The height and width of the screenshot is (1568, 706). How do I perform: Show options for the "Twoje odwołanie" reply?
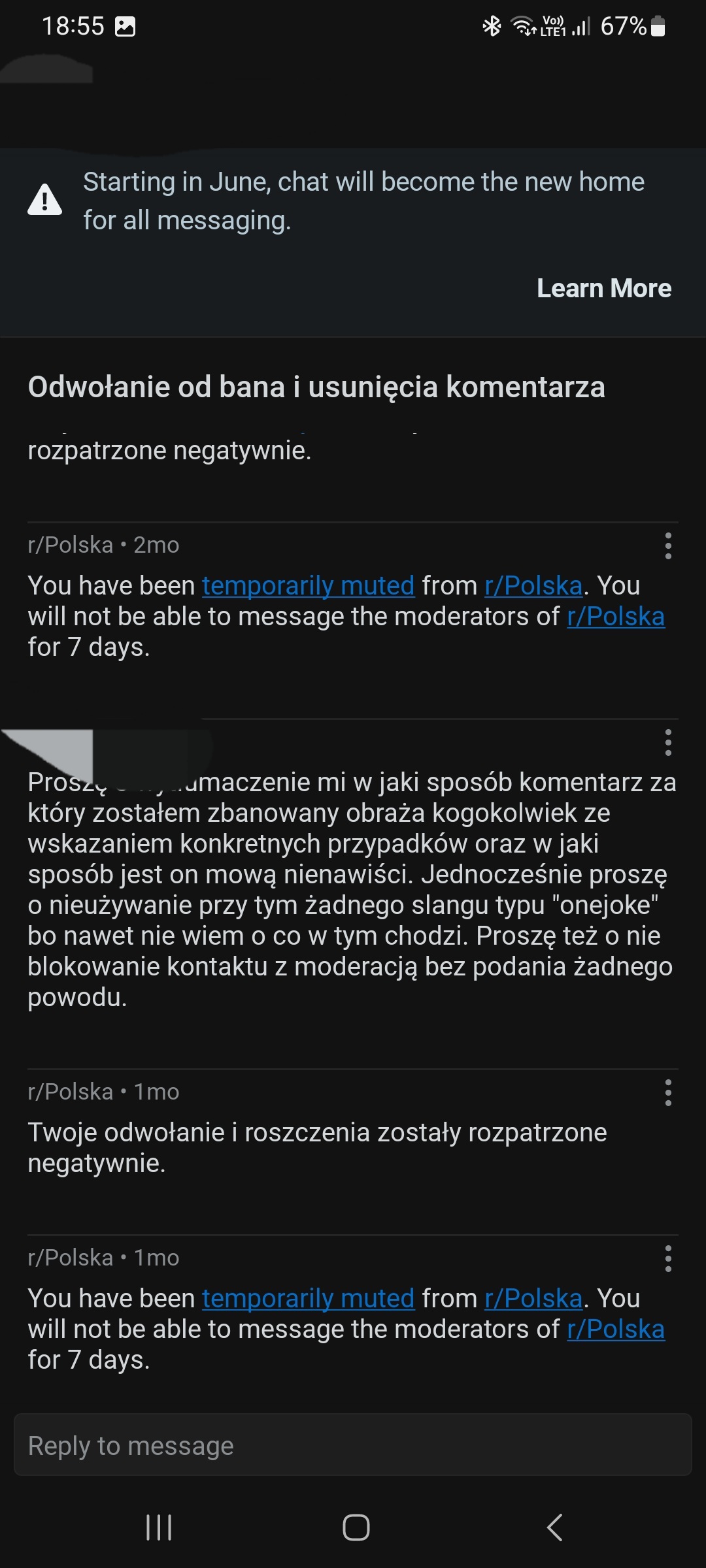(667, 1092)
